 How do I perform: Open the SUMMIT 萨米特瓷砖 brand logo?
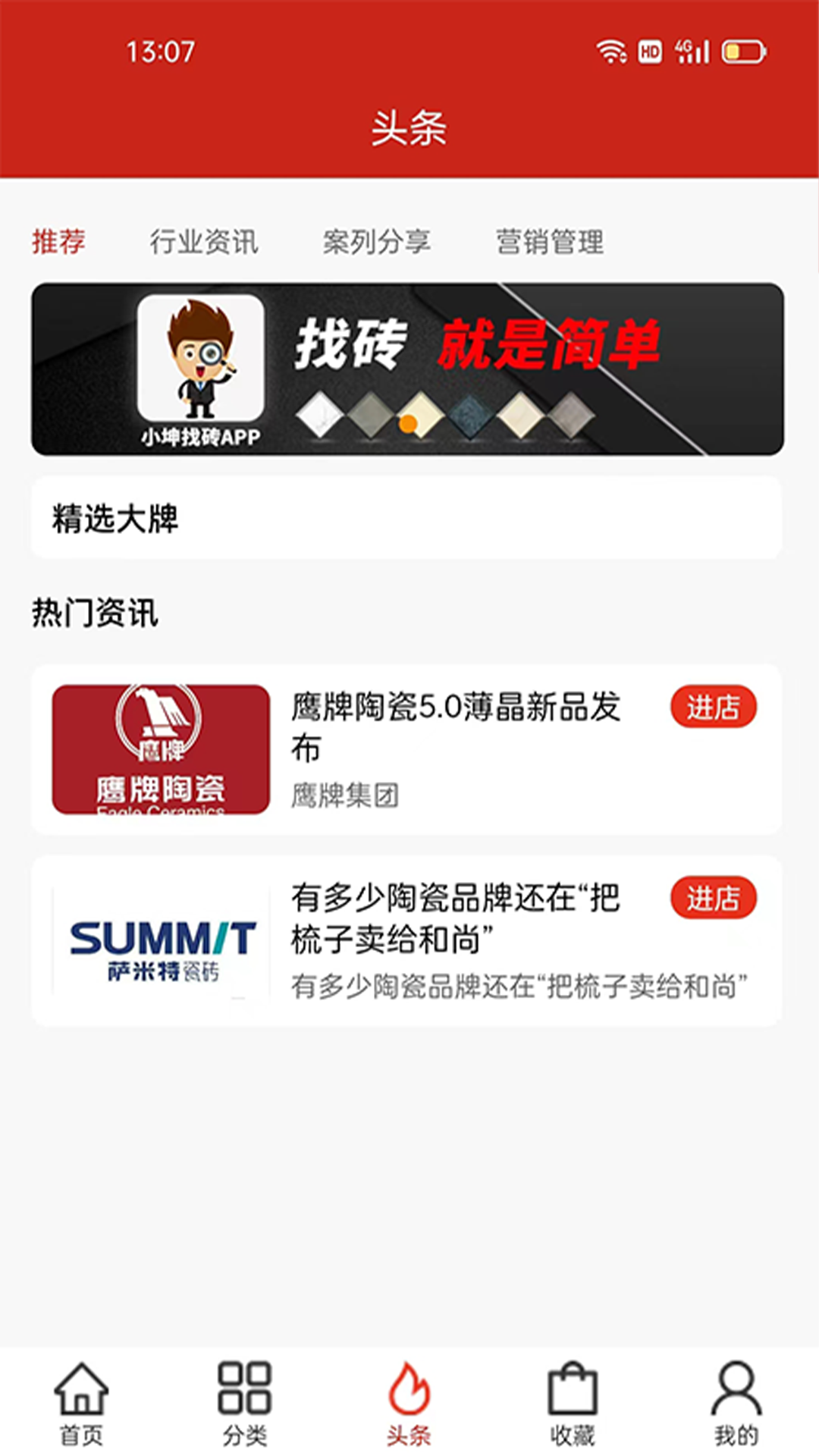click(159, 943)
